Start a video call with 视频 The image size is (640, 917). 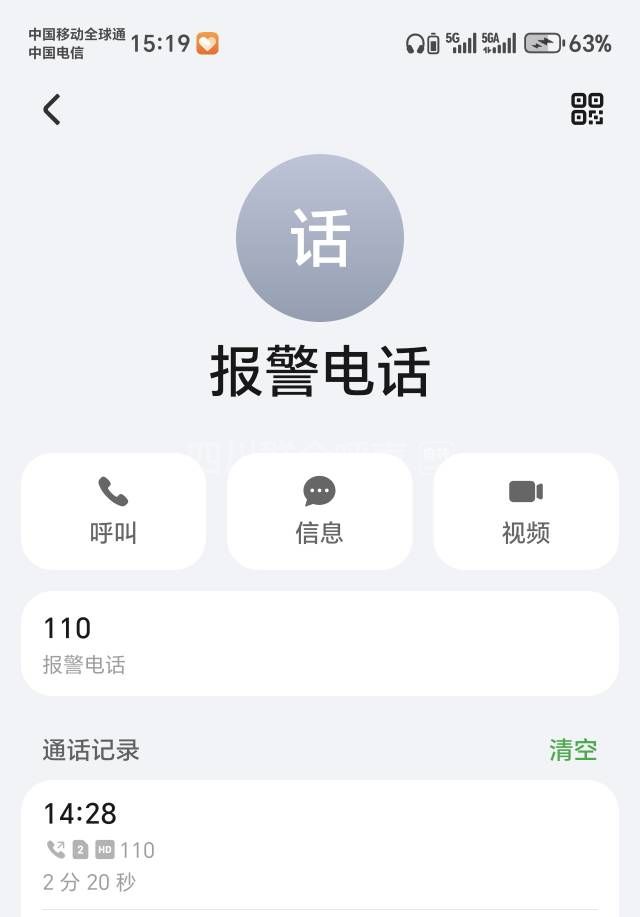tap(525, 511)
